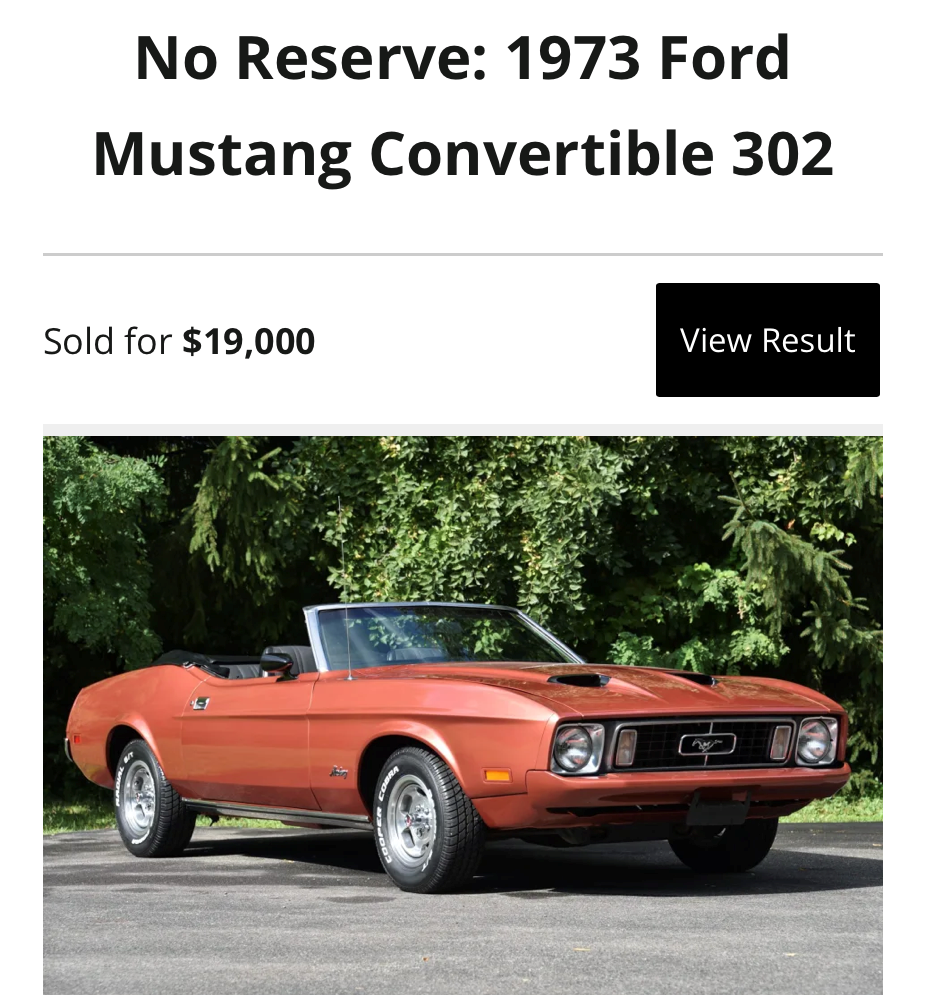Open the 1973 Mustang convertible listing photo
The height and width of the screenshot is (995, 927).
click(462, 714)
